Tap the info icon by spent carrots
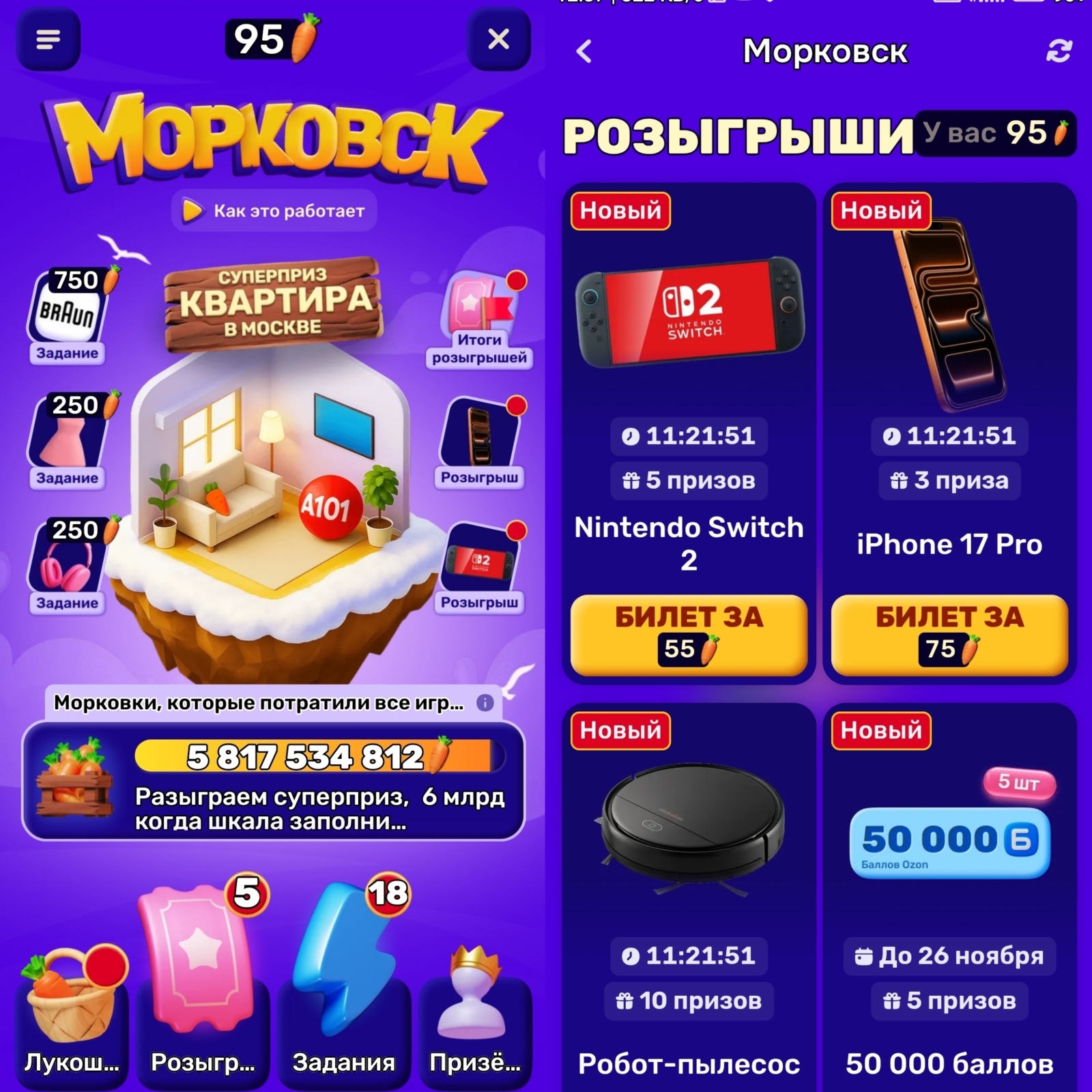The height and width of the screenshot is (1092, 1092). point(485,703)
